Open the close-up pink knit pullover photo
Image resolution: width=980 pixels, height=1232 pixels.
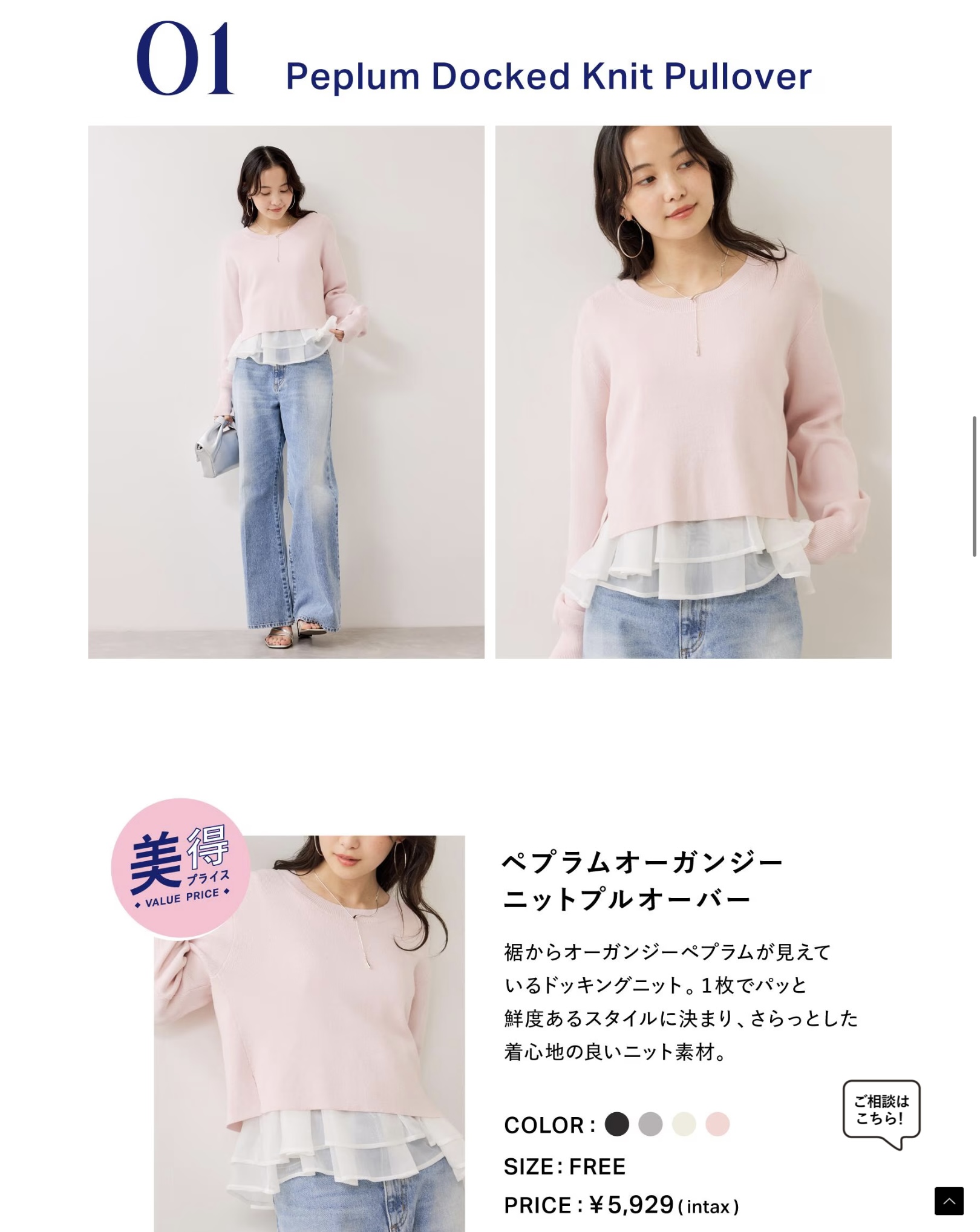point(694,392)
